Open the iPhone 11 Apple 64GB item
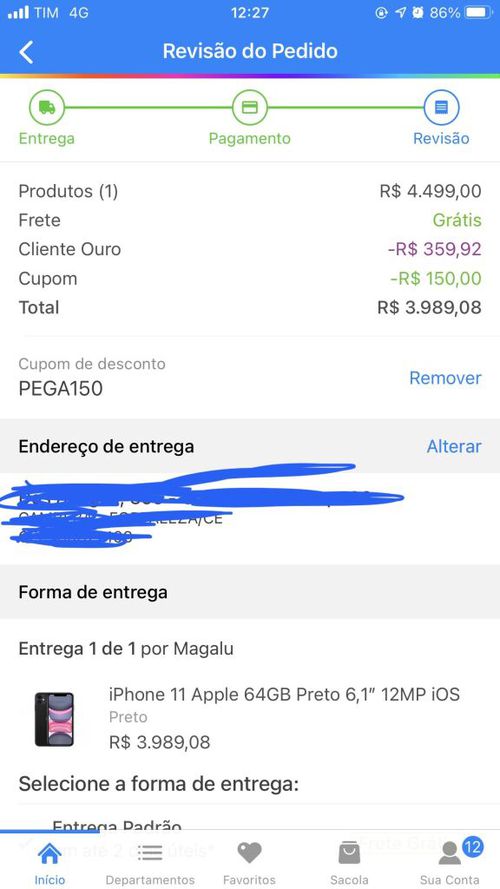The width and height of the screenshot is (500, 889). pos(284,694)
